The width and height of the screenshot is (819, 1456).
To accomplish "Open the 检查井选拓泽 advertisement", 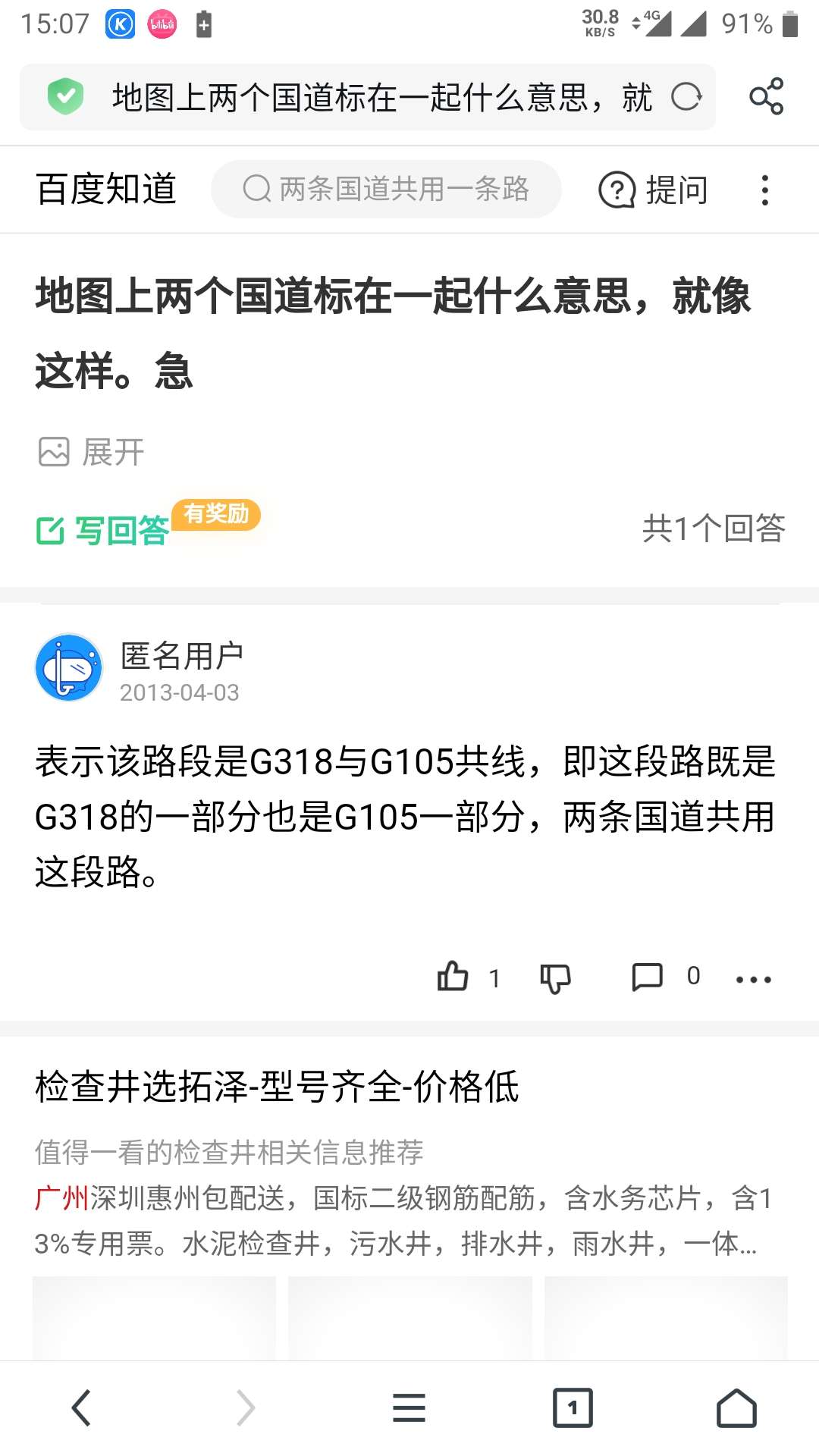I will click(x=277, y=1087).
